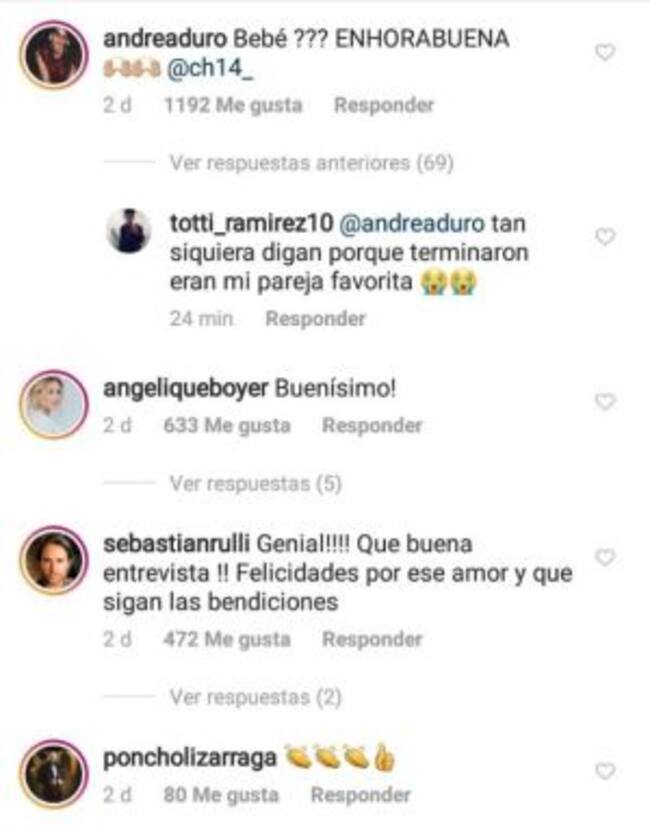This screenshot has height=825, width=650.
Task: Like angeliqueboyer's comment
Action: click(605, 401)
